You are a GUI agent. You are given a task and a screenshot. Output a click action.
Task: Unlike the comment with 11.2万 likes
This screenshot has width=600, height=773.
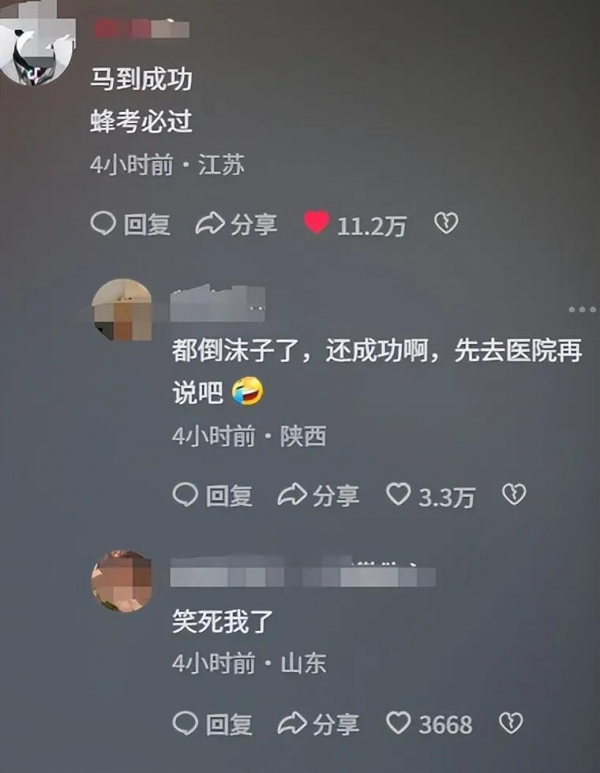(317, 224)
